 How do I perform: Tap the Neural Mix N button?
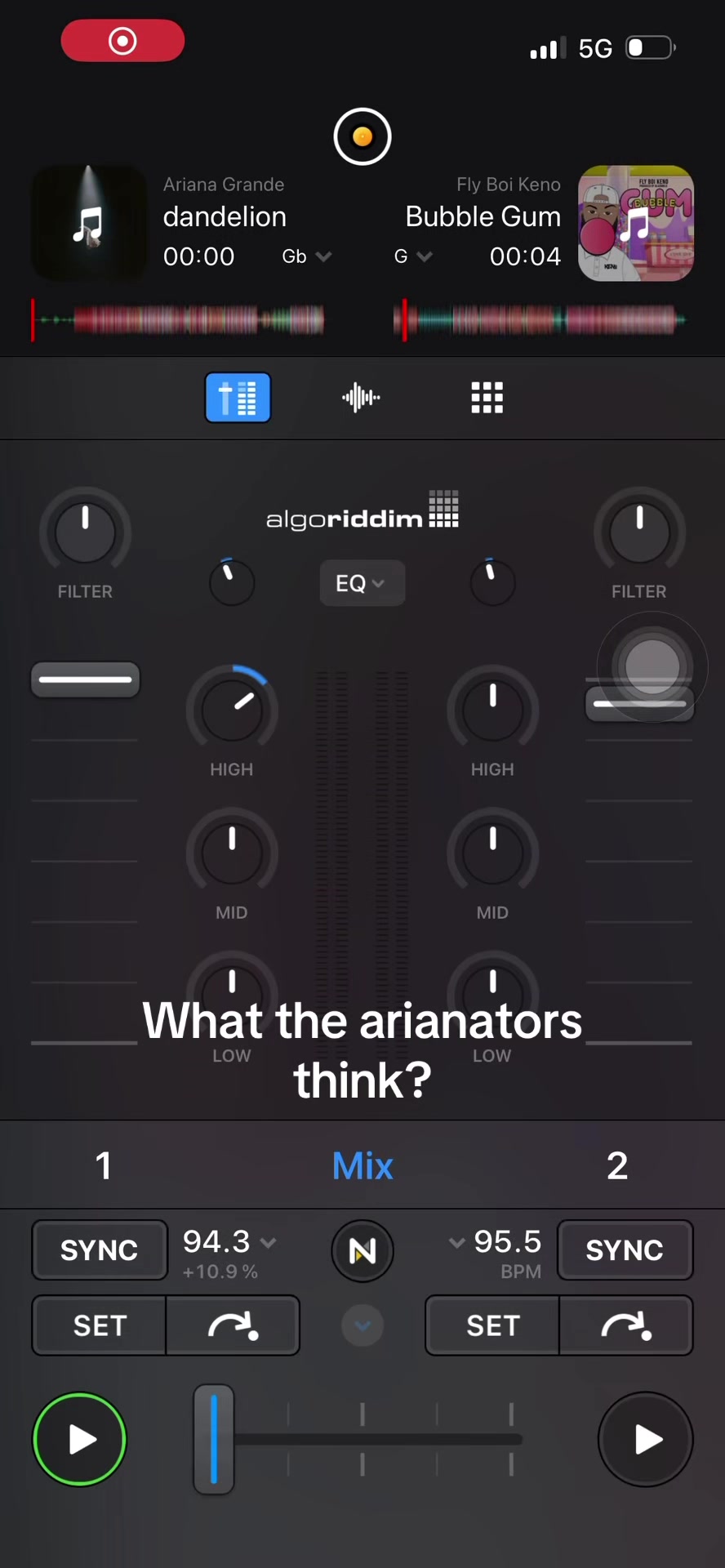pos(362,1250)
